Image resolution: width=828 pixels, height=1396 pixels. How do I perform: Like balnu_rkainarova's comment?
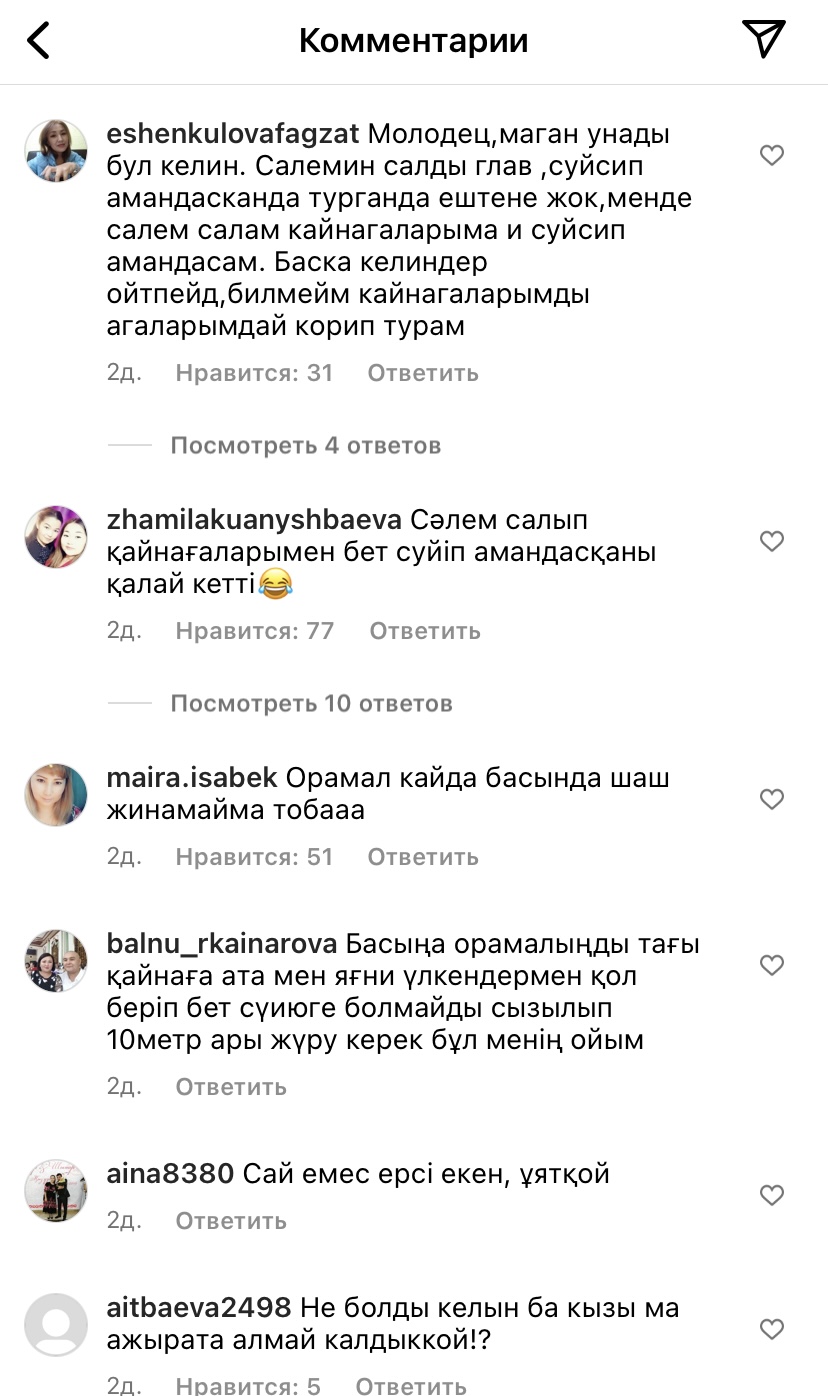pos(771,965)
